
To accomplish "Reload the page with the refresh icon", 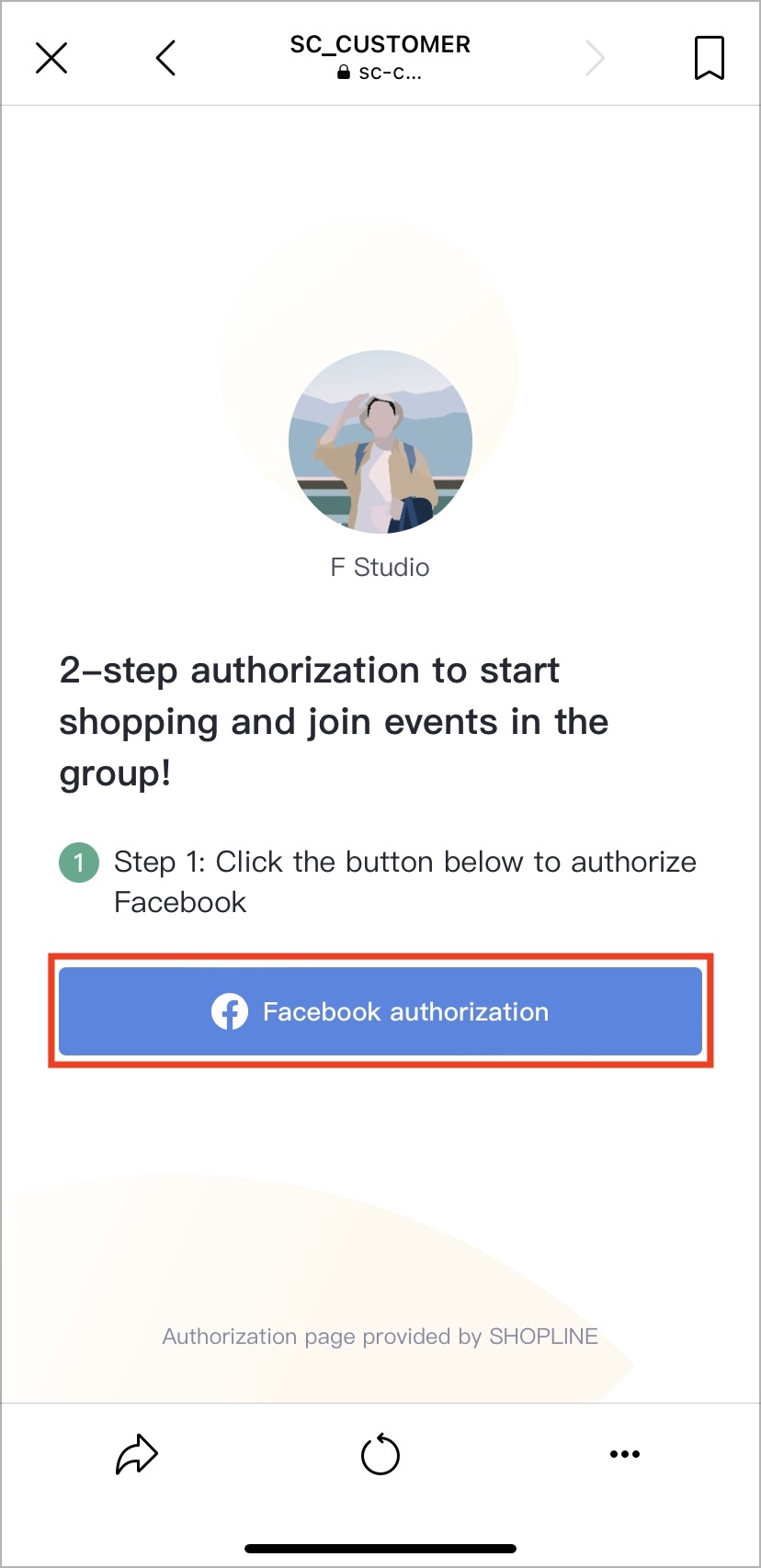I will (380, 1454).
